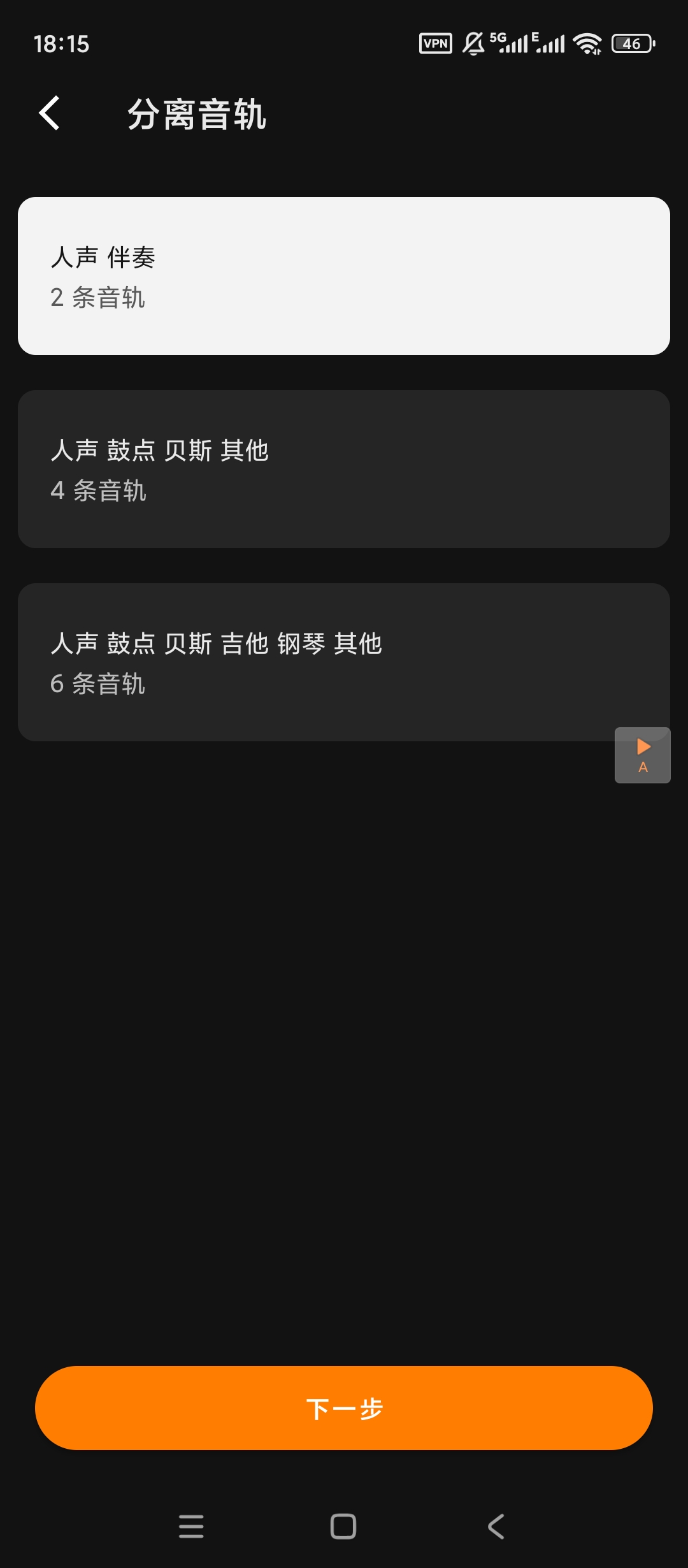Tap the back arrow beside 分离音轨 title

coord(48,115)
